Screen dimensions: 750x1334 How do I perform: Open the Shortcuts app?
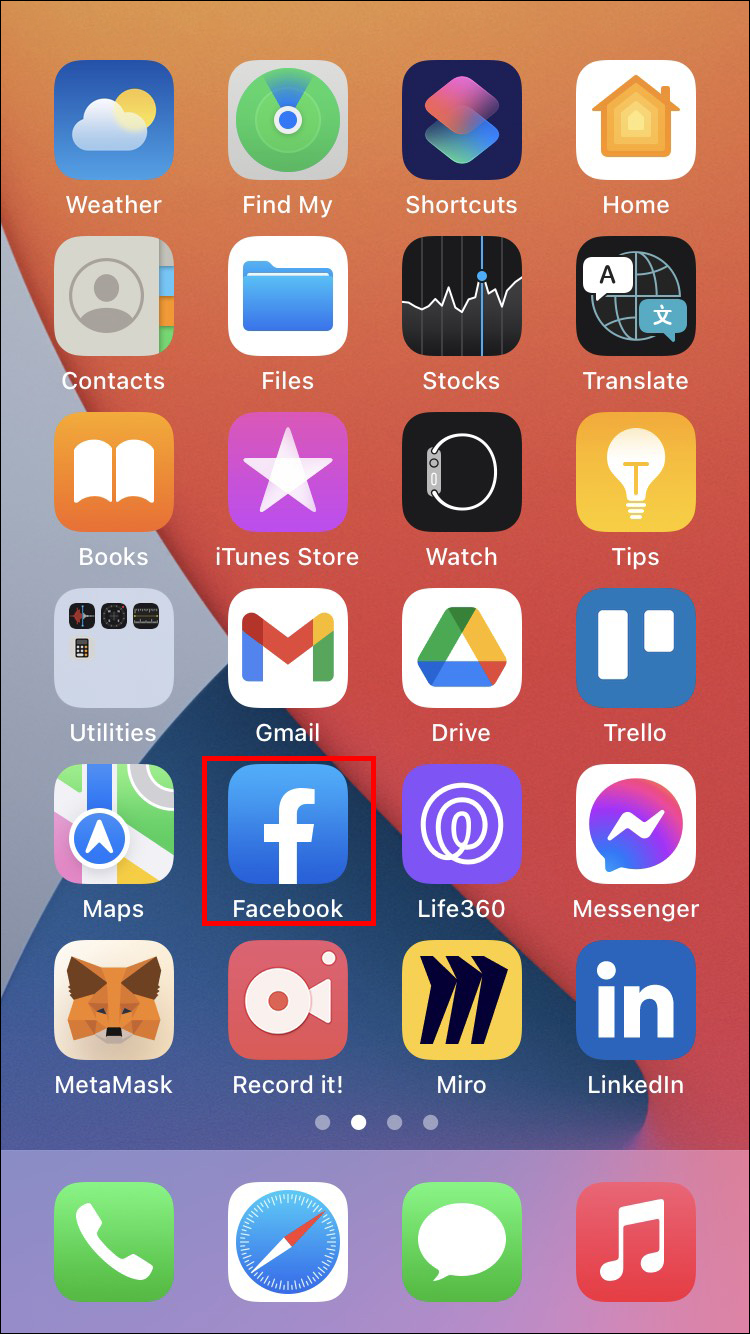(x=462, y=120)
